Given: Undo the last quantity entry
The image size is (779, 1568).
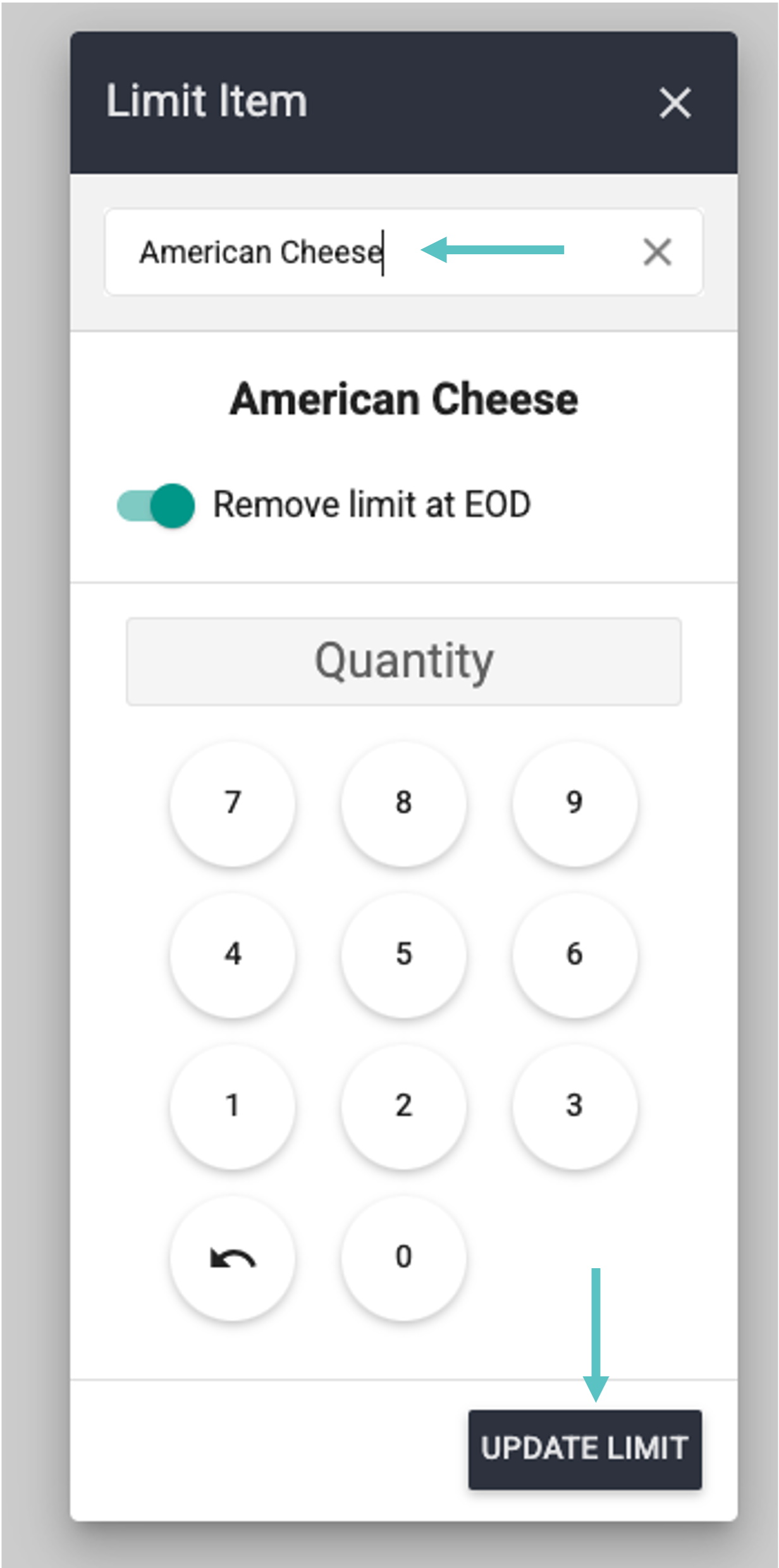Looking at the screenshot, I should point(233,1259).
